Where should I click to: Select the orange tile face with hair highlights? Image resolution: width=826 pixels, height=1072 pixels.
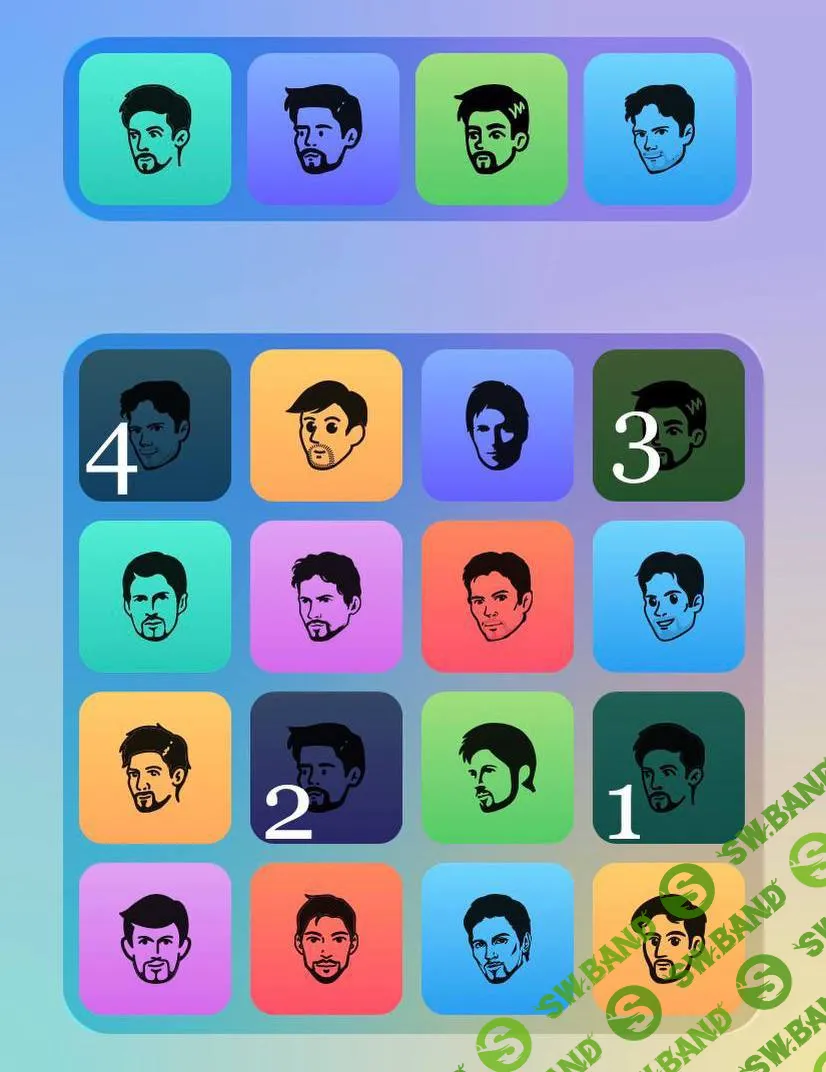[x=155, y=767]
